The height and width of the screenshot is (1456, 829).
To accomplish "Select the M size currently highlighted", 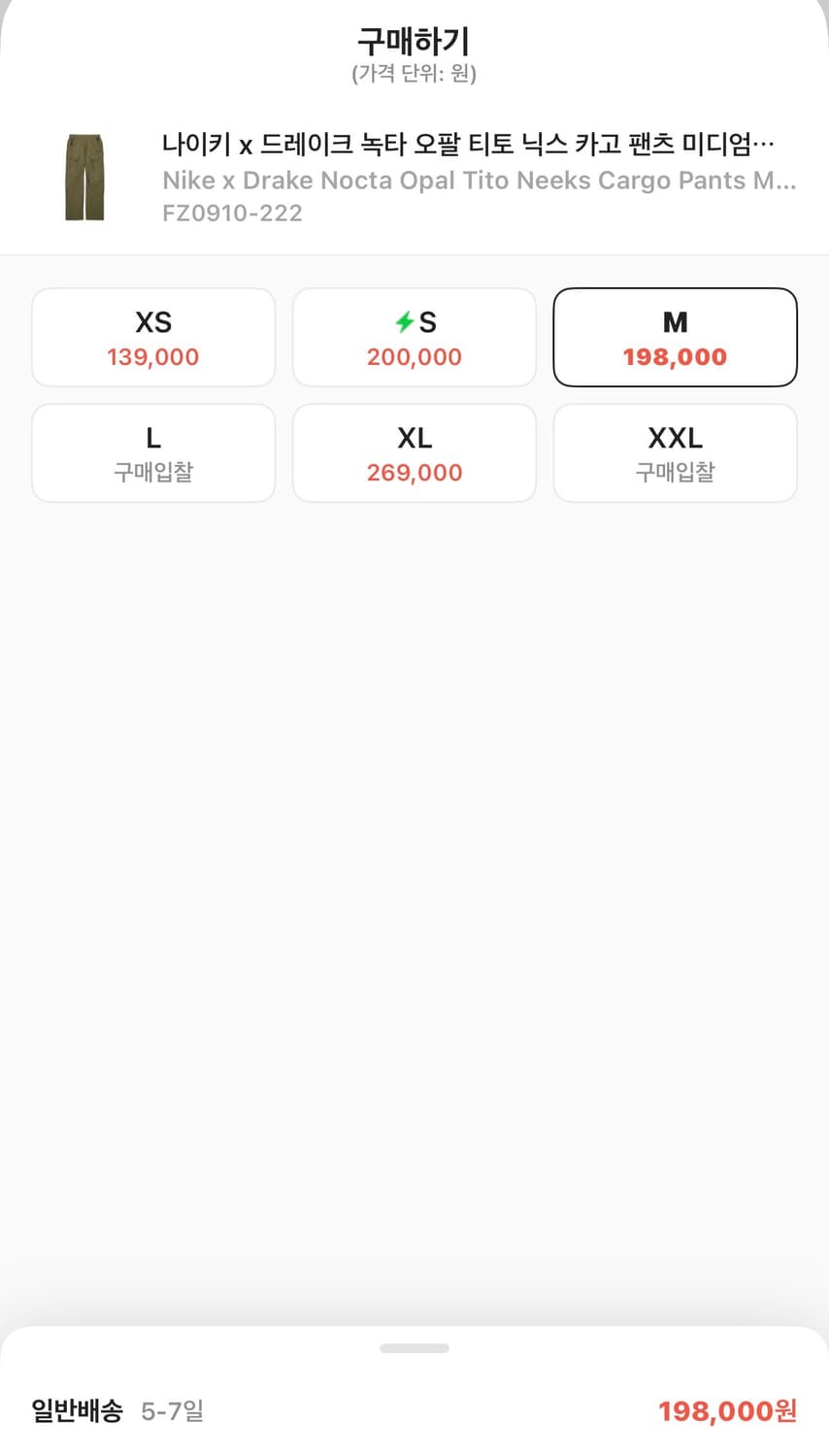I will click(x=675, y=337).
